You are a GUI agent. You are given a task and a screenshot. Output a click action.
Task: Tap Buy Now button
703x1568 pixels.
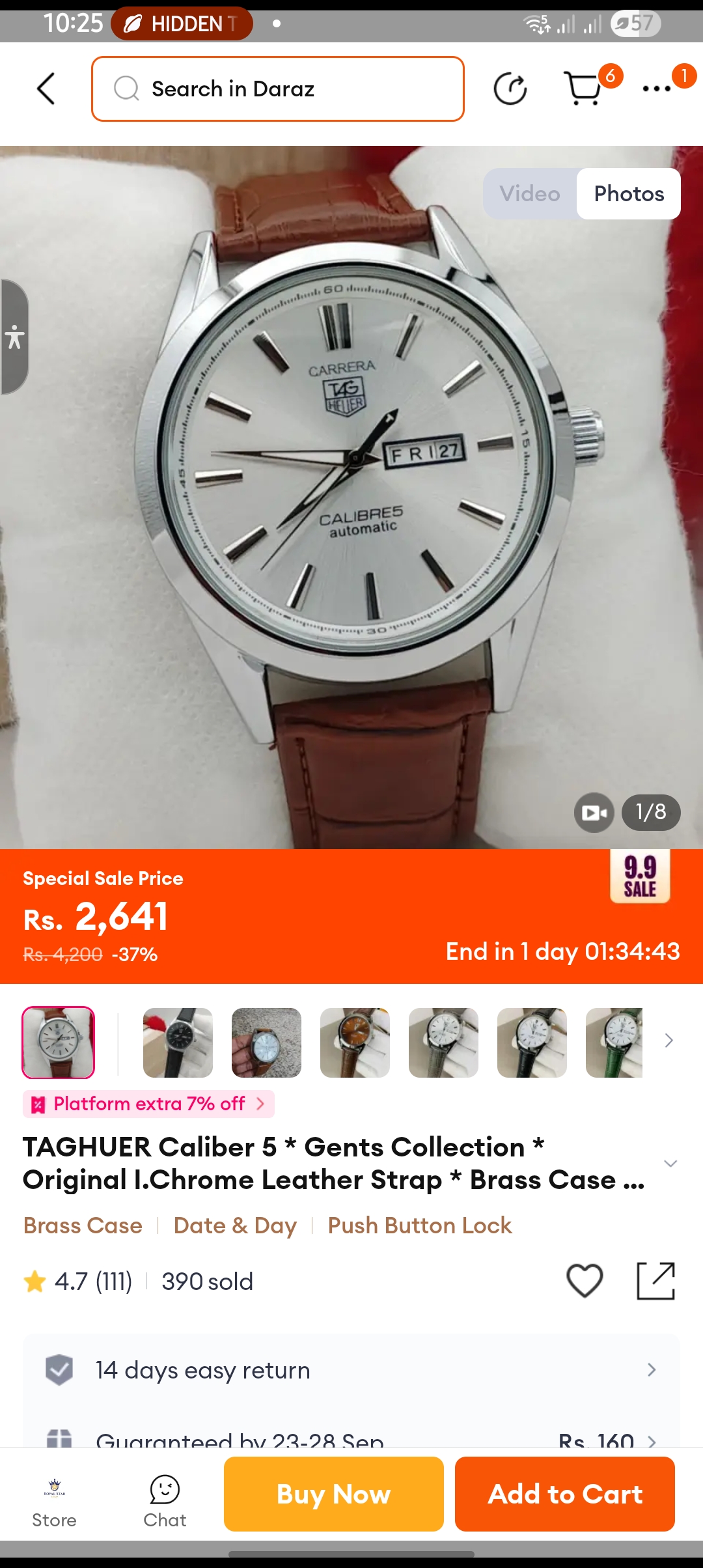click(x=334, y=1494)
